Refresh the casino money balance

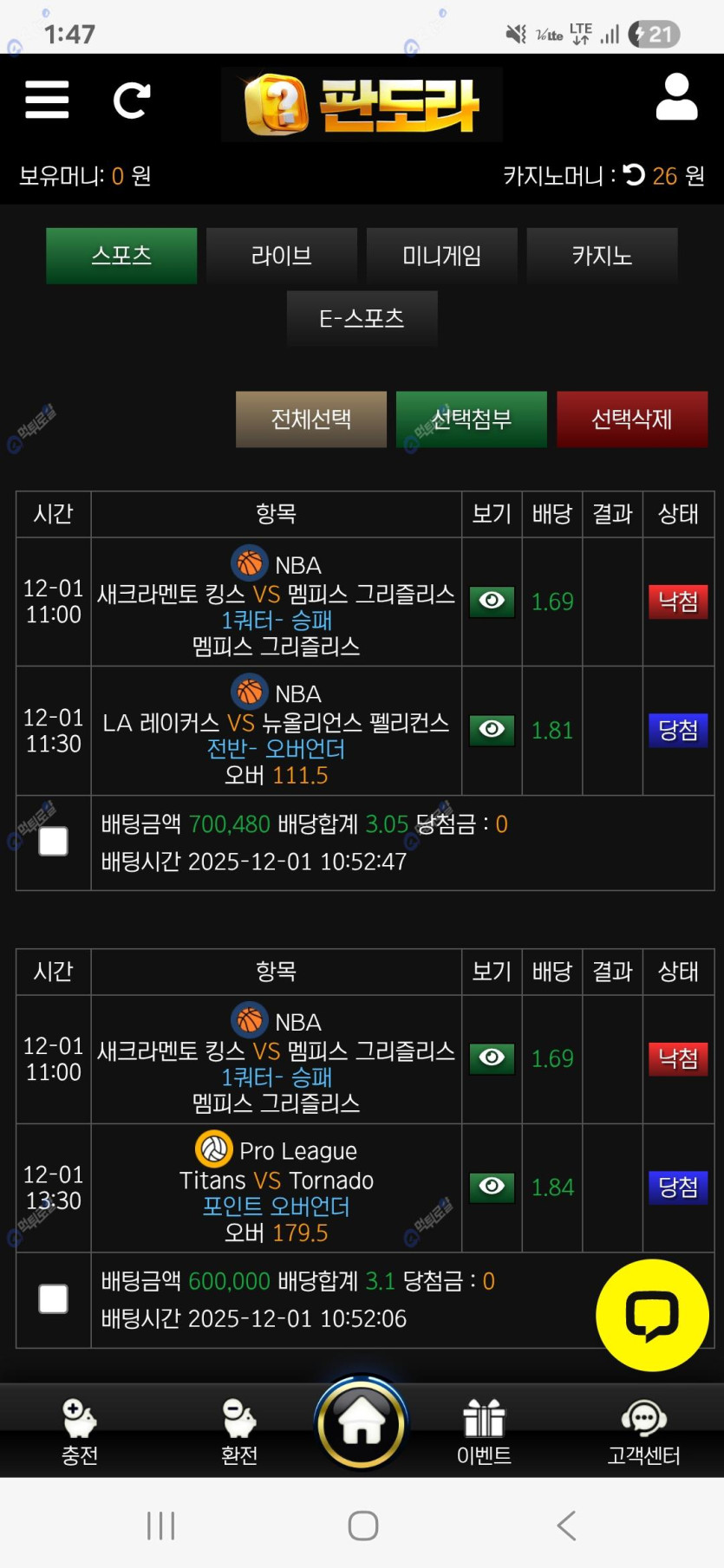click(x=634, y=175)
